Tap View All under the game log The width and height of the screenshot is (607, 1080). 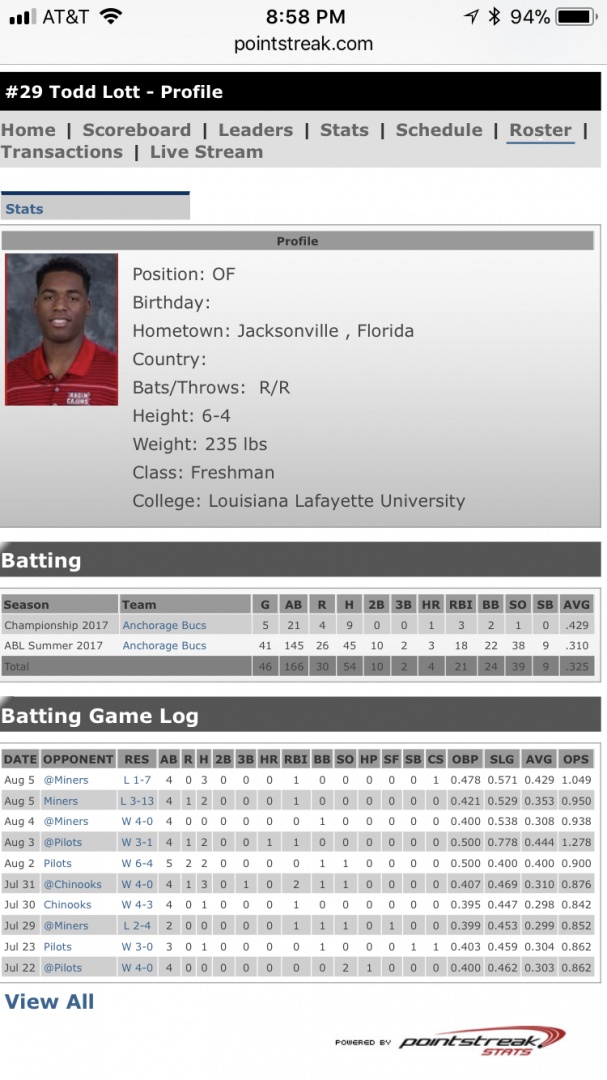point(49,1002)
